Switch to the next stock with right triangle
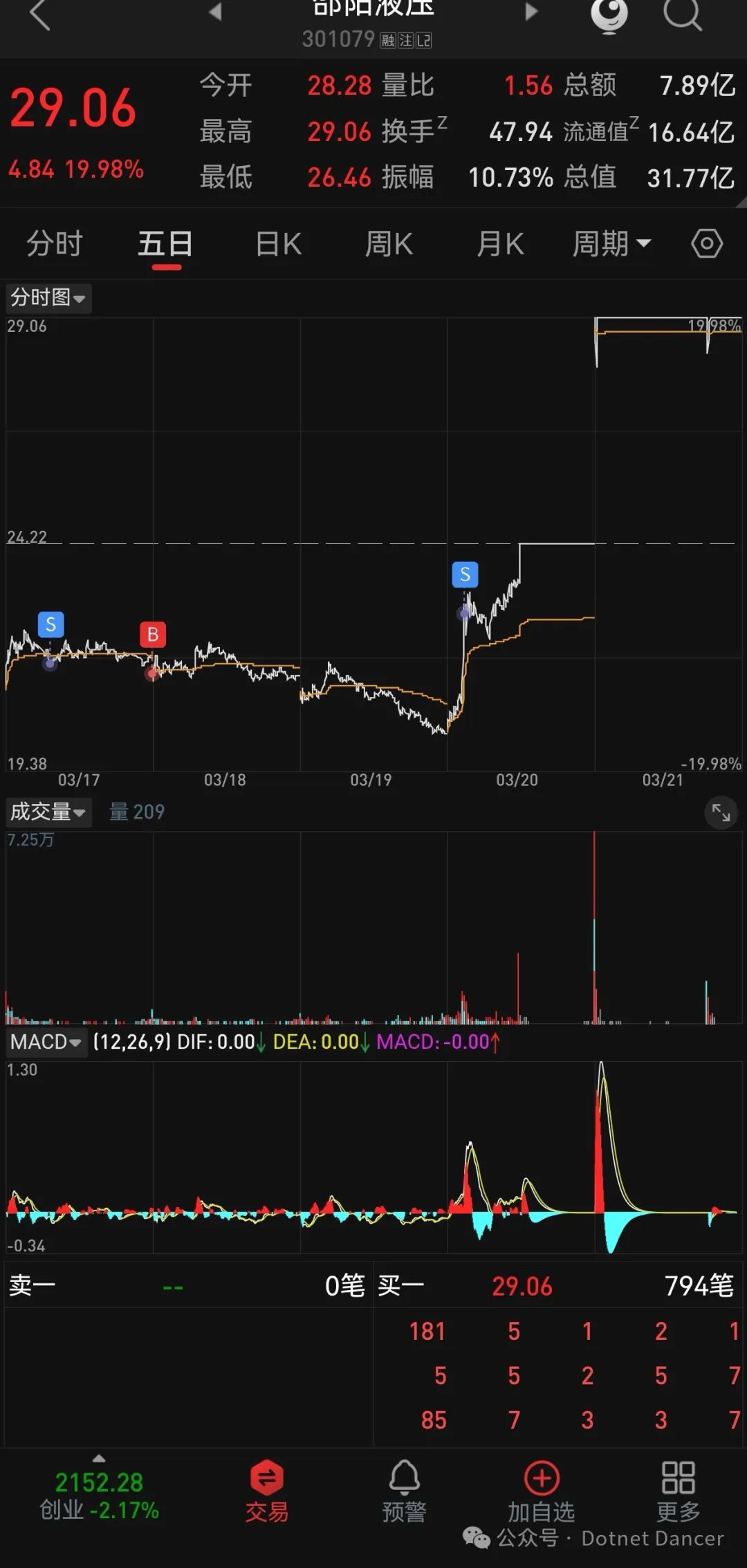The image size is (747, 1568). click(x=531, y=12)
